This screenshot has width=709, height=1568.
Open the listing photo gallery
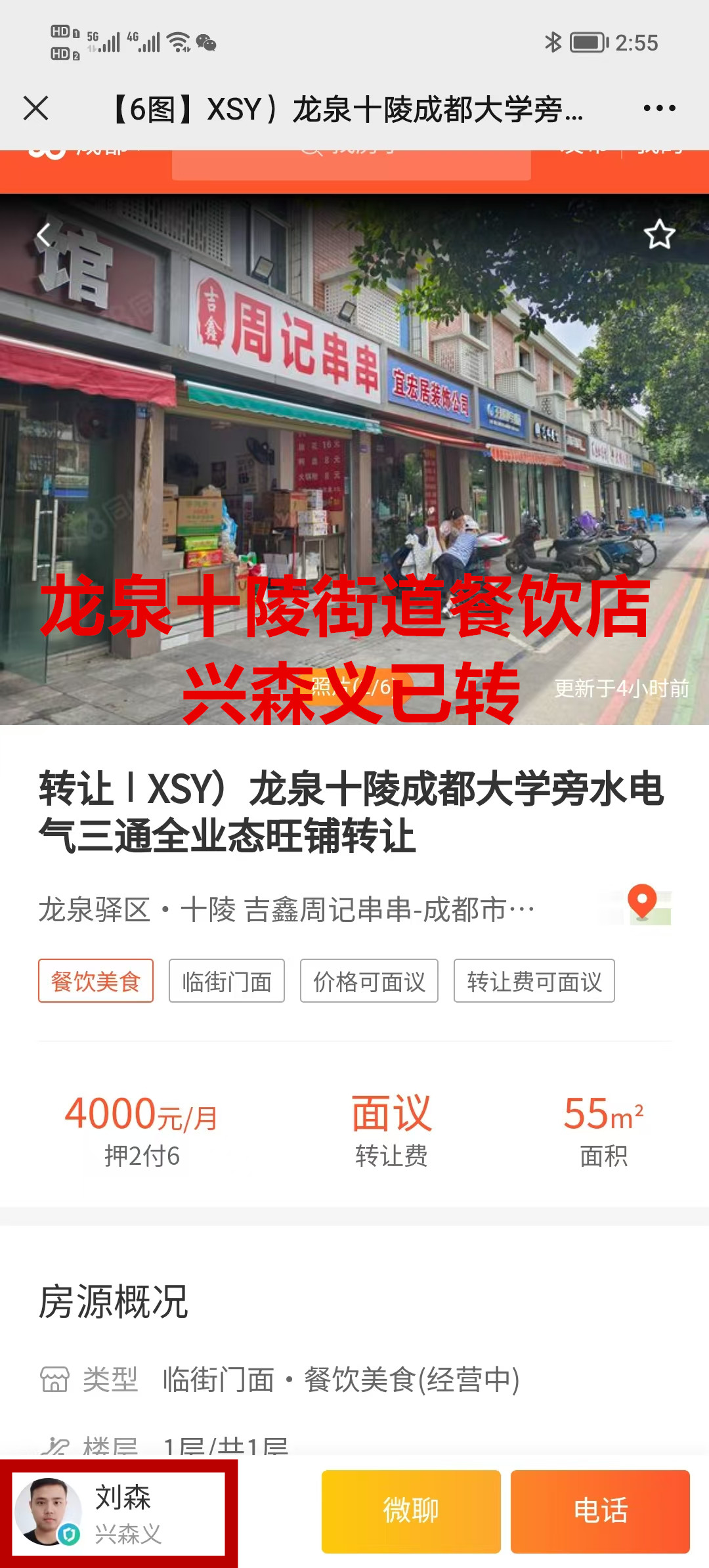tap(354, 460)
